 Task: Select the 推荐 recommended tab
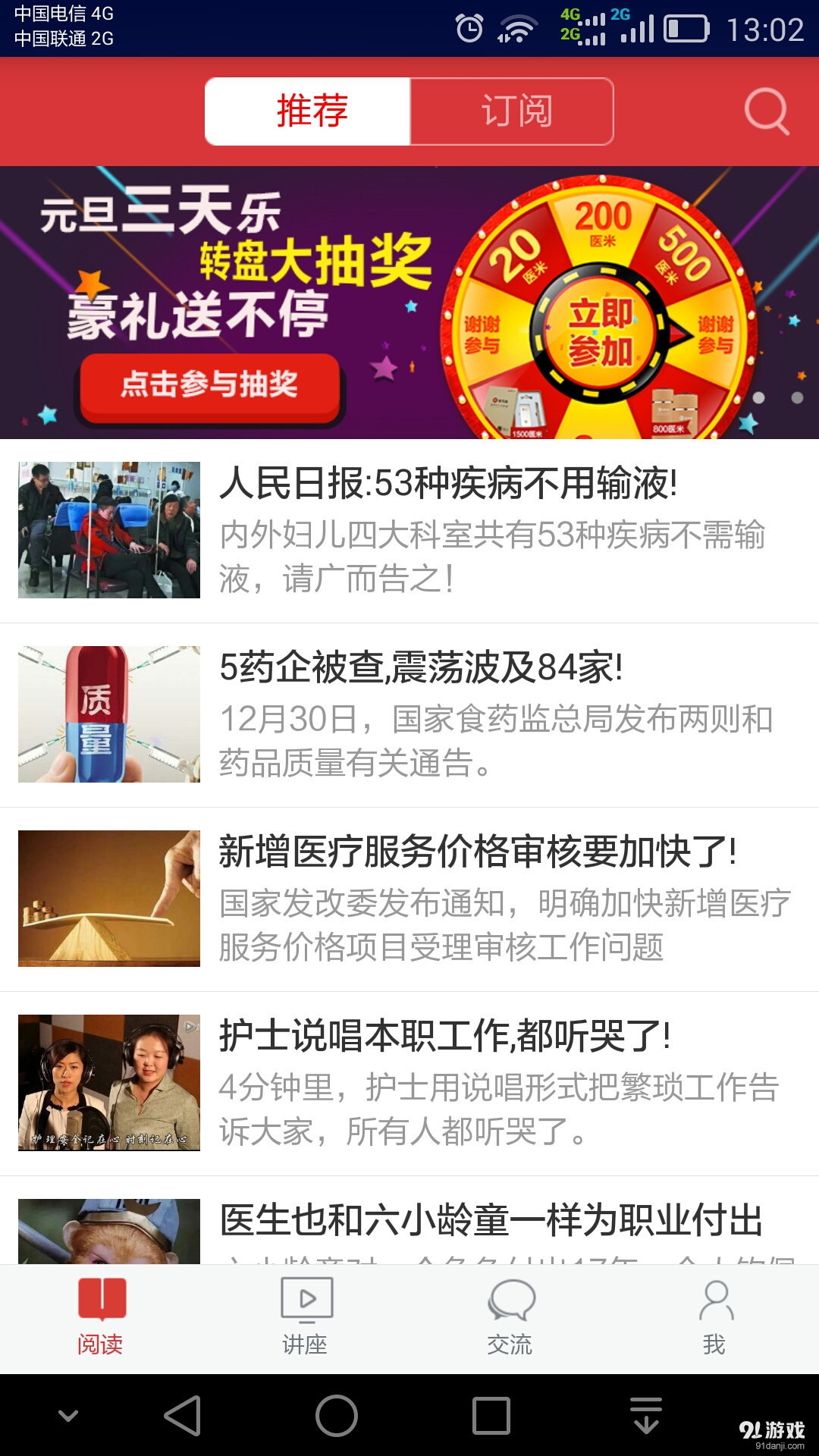pos(307,111)
